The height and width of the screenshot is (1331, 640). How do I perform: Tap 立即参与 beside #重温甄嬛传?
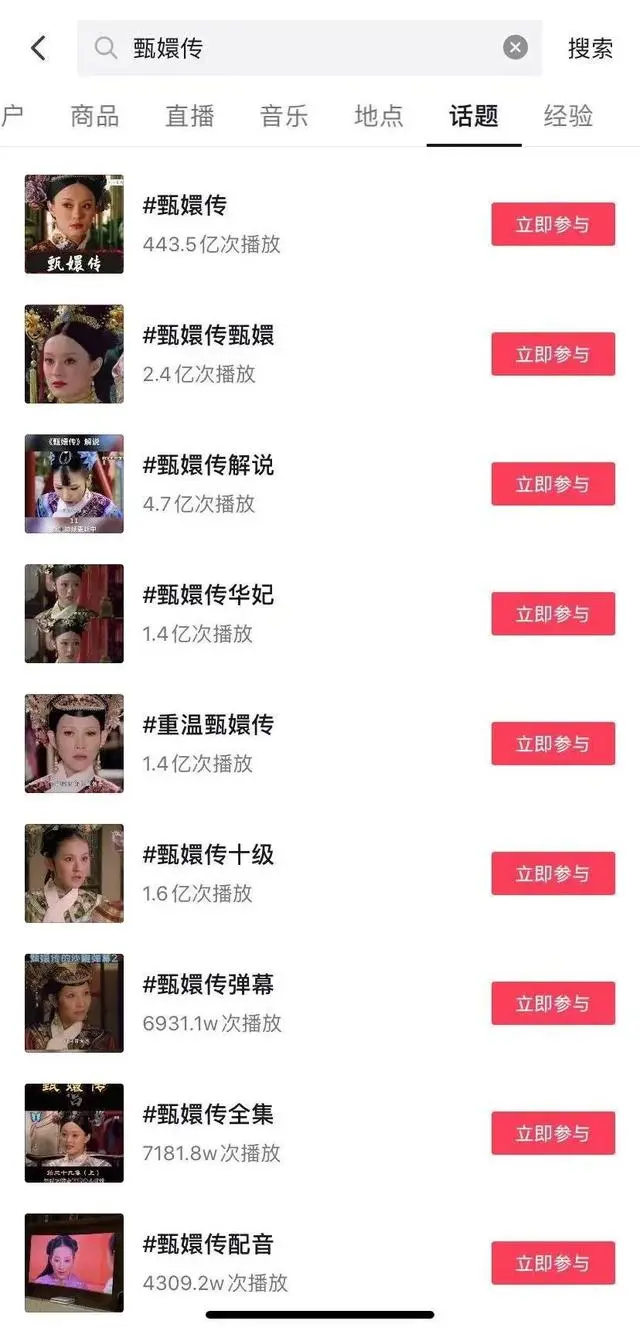552,744
